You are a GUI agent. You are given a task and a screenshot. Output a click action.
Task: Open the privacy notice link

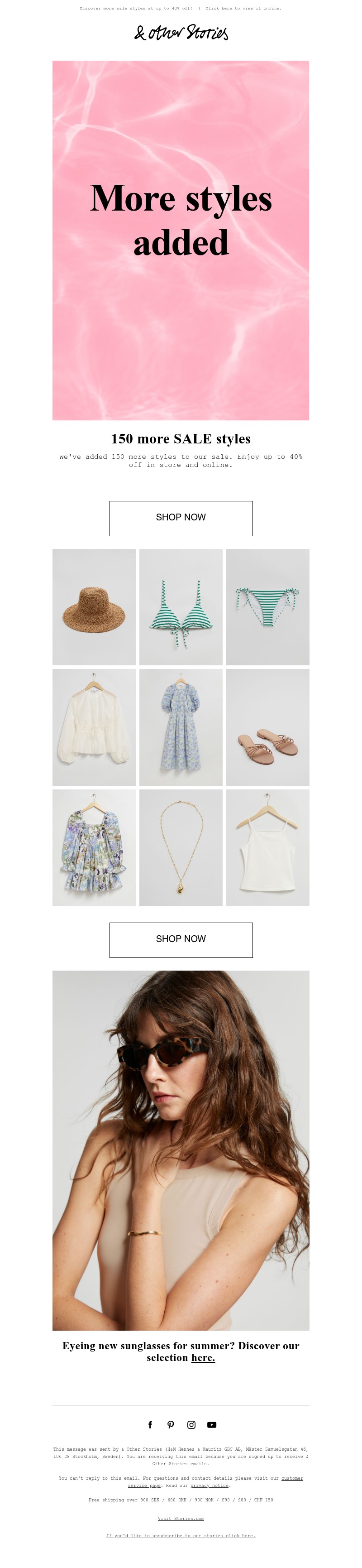tap(210, 1485)
